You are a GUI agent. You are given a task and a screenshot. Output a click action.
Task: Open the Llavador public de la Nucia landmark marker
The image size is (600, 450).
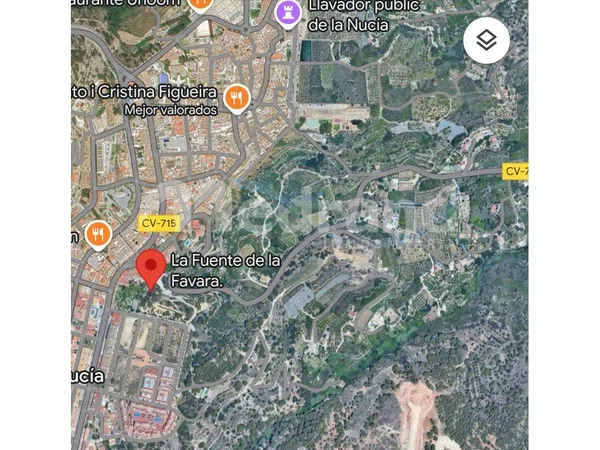tap(288, 13)
